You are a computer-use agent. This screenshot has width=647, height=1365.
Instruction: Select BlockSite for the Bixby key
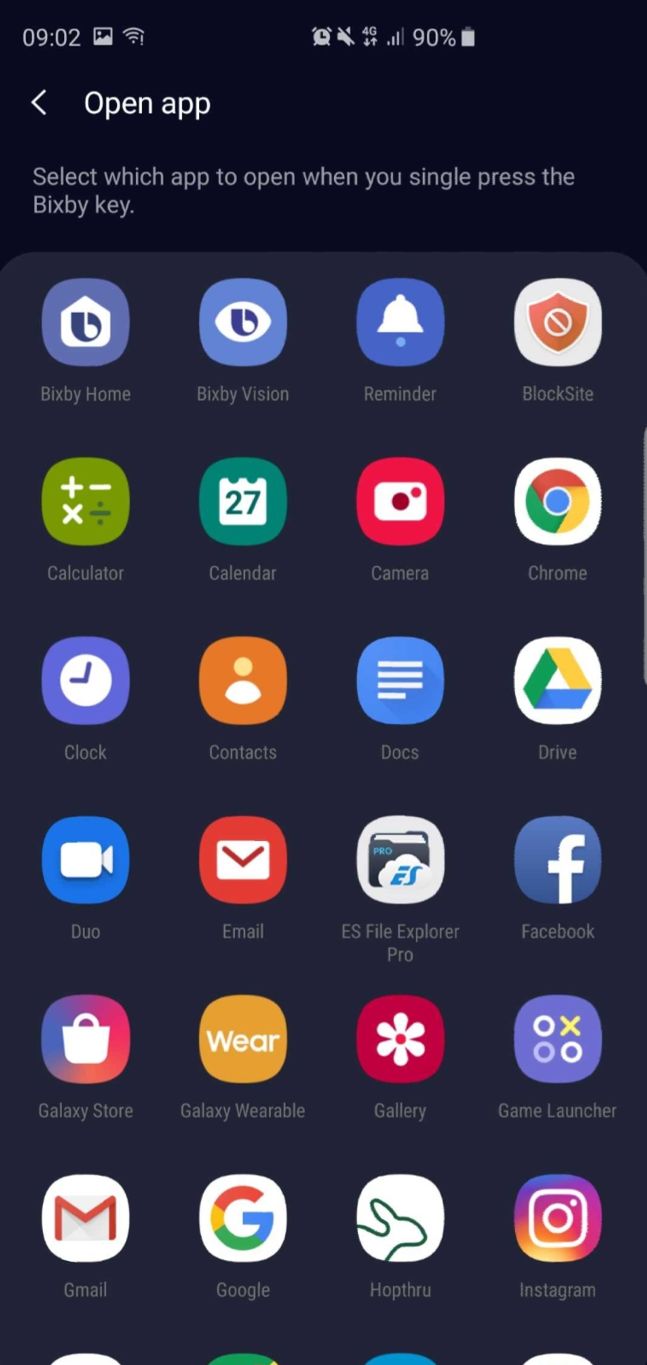[557, 323]
